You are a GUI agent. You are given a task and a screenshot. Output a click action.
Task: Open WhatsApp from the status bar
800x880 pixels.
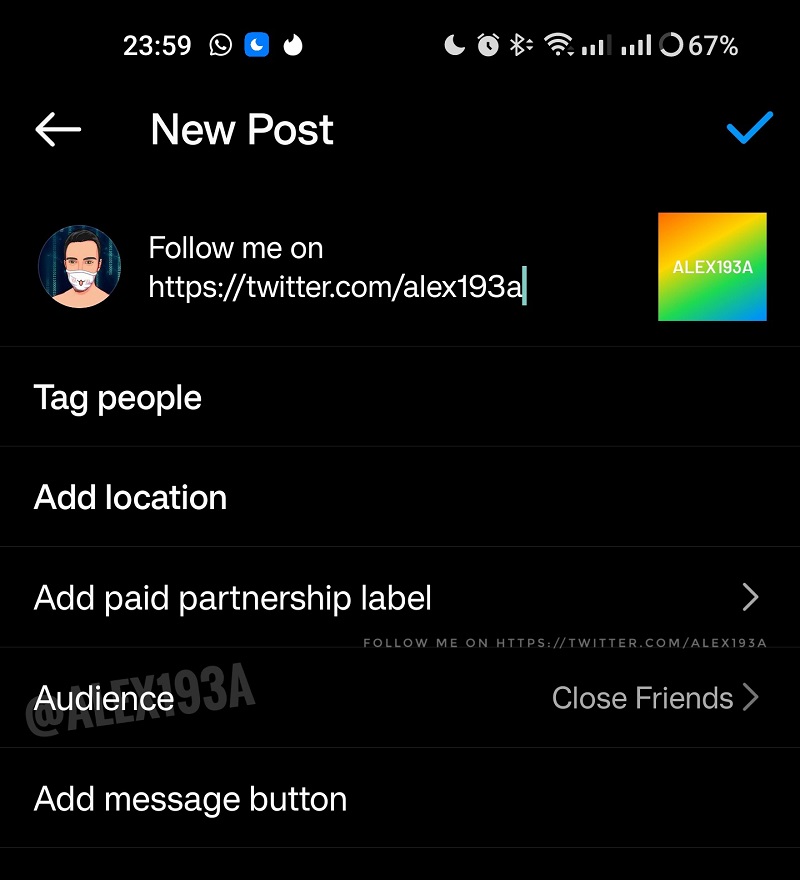point(220,44)
